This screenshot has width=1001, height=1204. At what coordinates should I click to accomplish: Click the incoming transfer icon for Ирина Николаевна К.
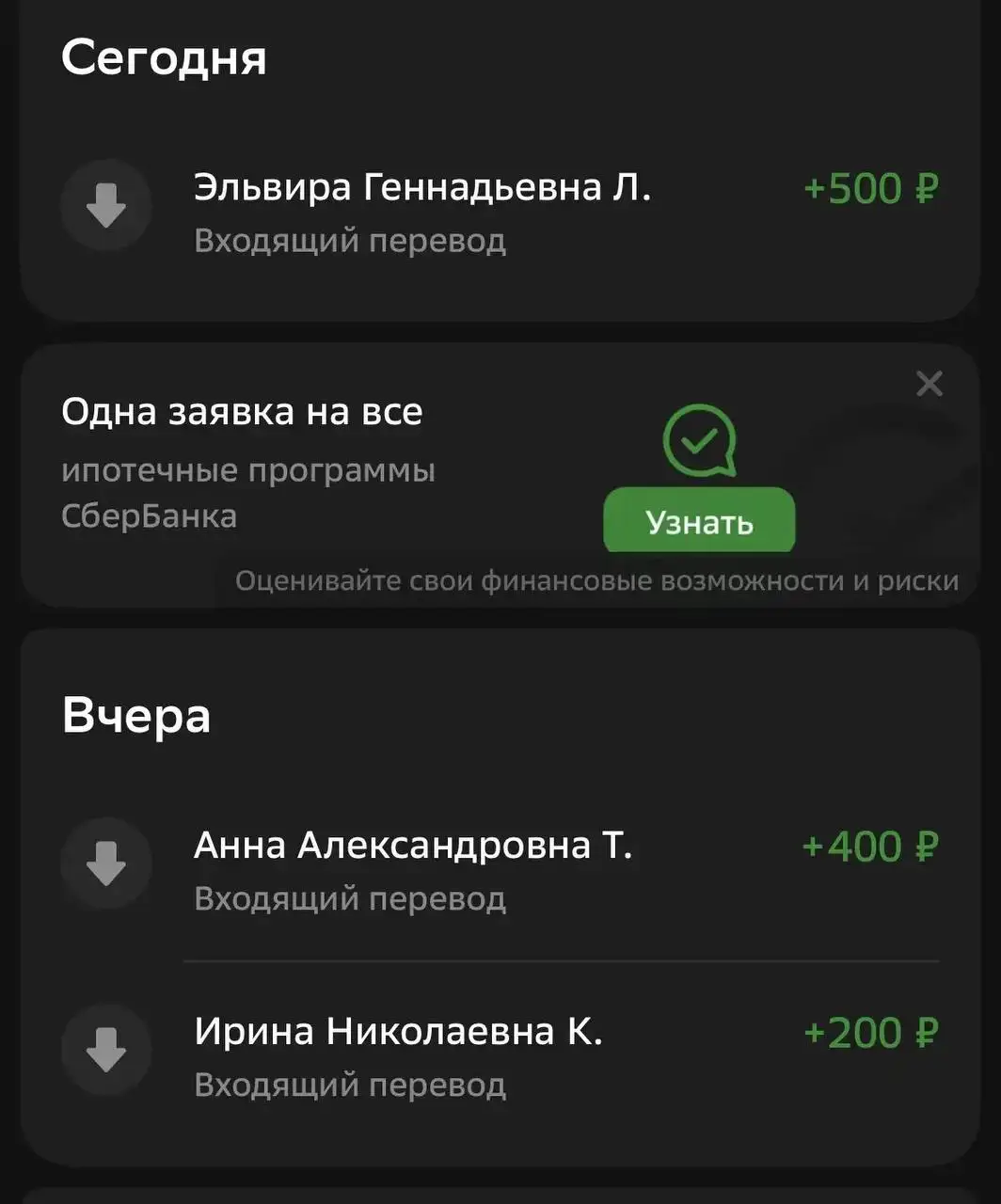pyautogui.click(x=105, y=1049)
